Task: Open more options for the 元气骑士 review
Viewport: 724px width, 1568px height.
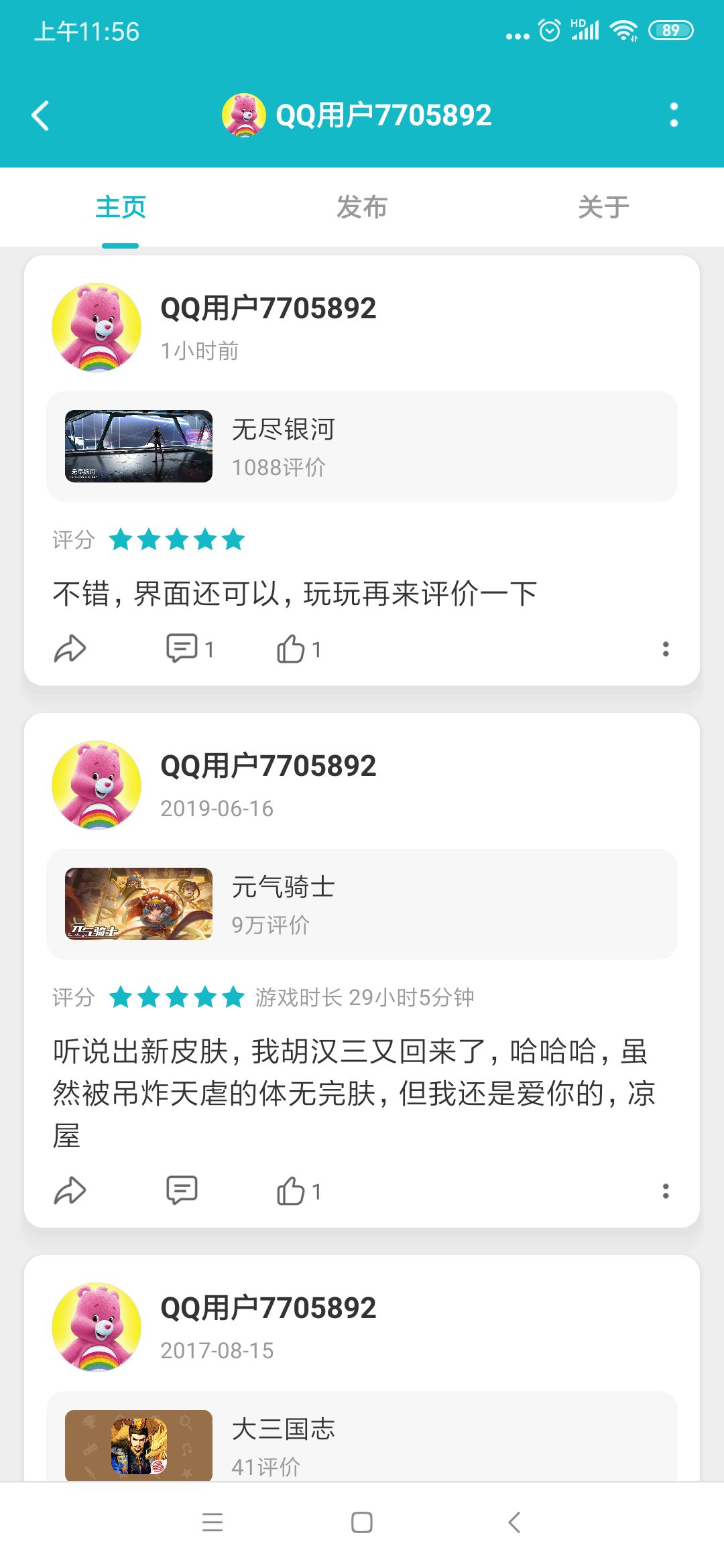Action: (x=666, y=1191)
